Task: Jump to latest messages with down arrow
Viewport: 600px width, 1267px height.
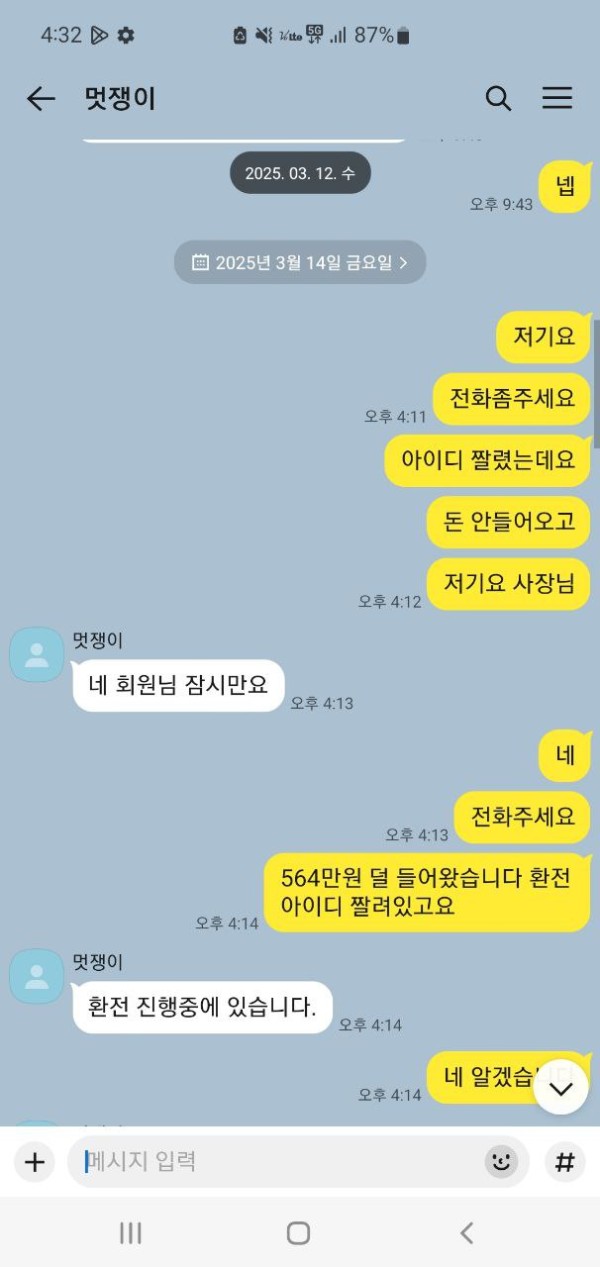Action: point(561,1087)
